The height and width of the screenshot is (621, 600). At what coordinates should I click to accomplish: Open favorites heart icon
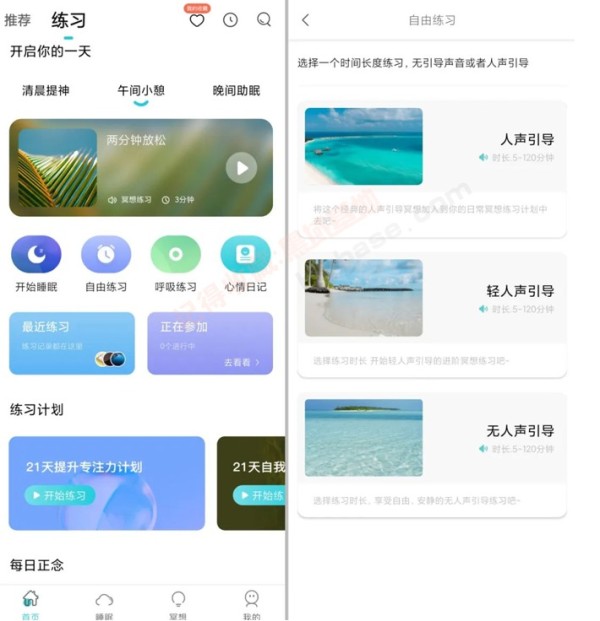197,20
